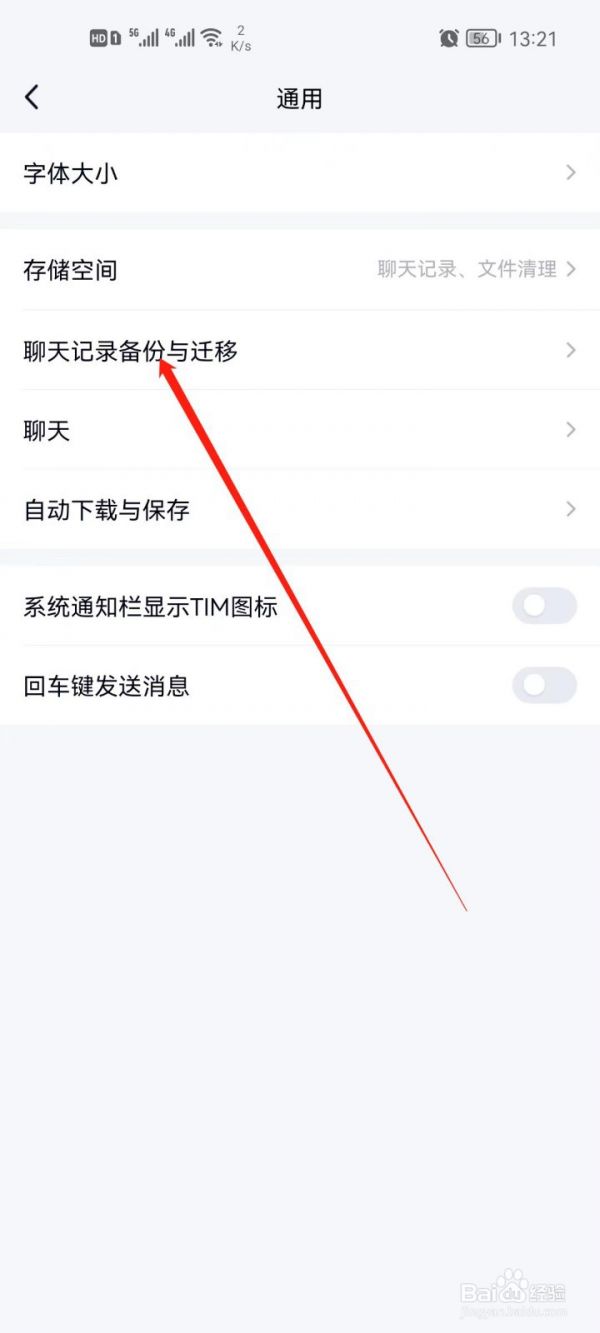The width and height of the screenshot is (600, 1333).
Task: Enable 系统通知栏显示TIM图标 switch
Action: (x=544, y=606)
